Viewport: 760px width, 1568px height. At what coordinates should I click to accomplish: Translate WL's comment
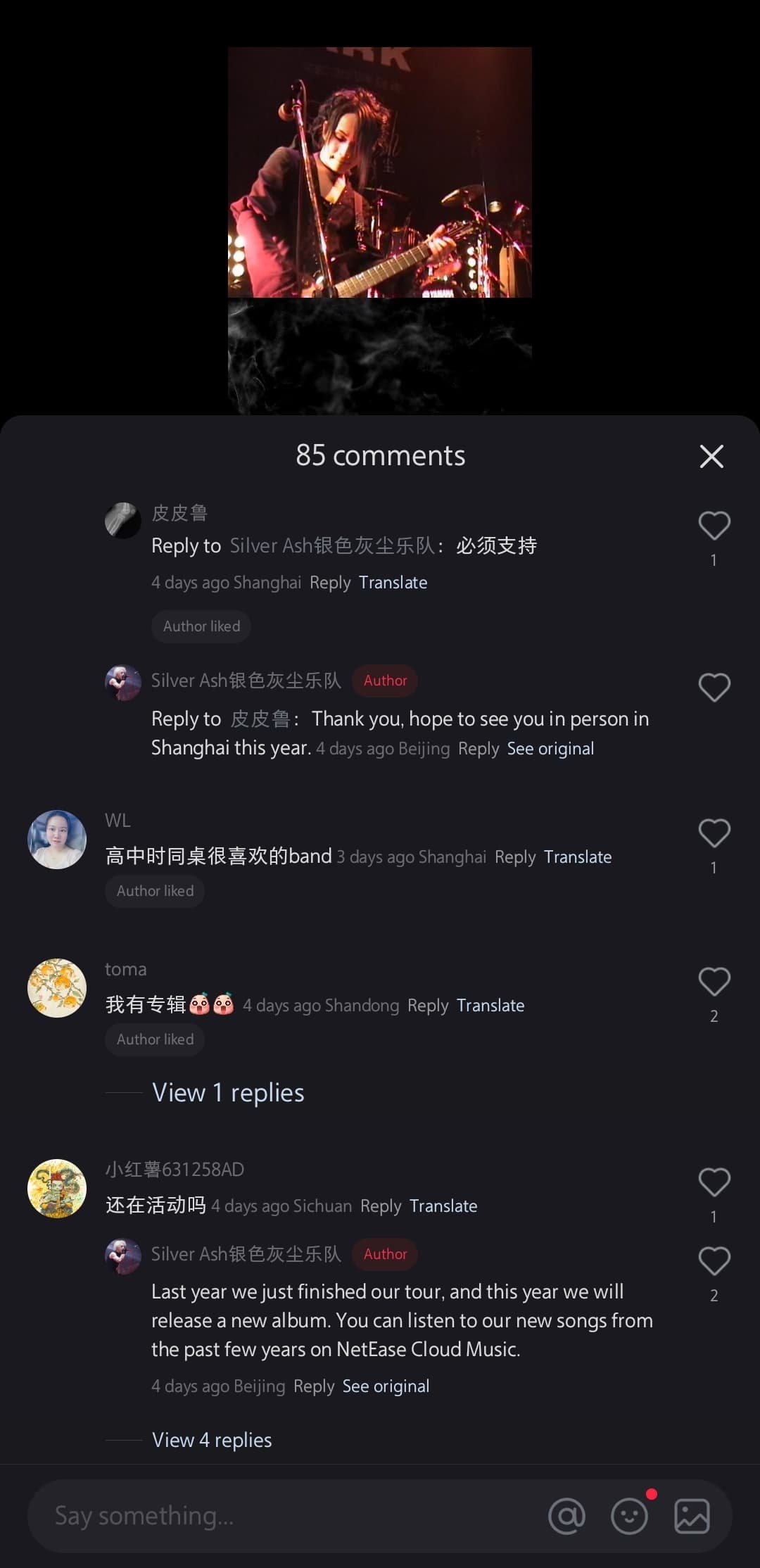(x=578, y=857)
